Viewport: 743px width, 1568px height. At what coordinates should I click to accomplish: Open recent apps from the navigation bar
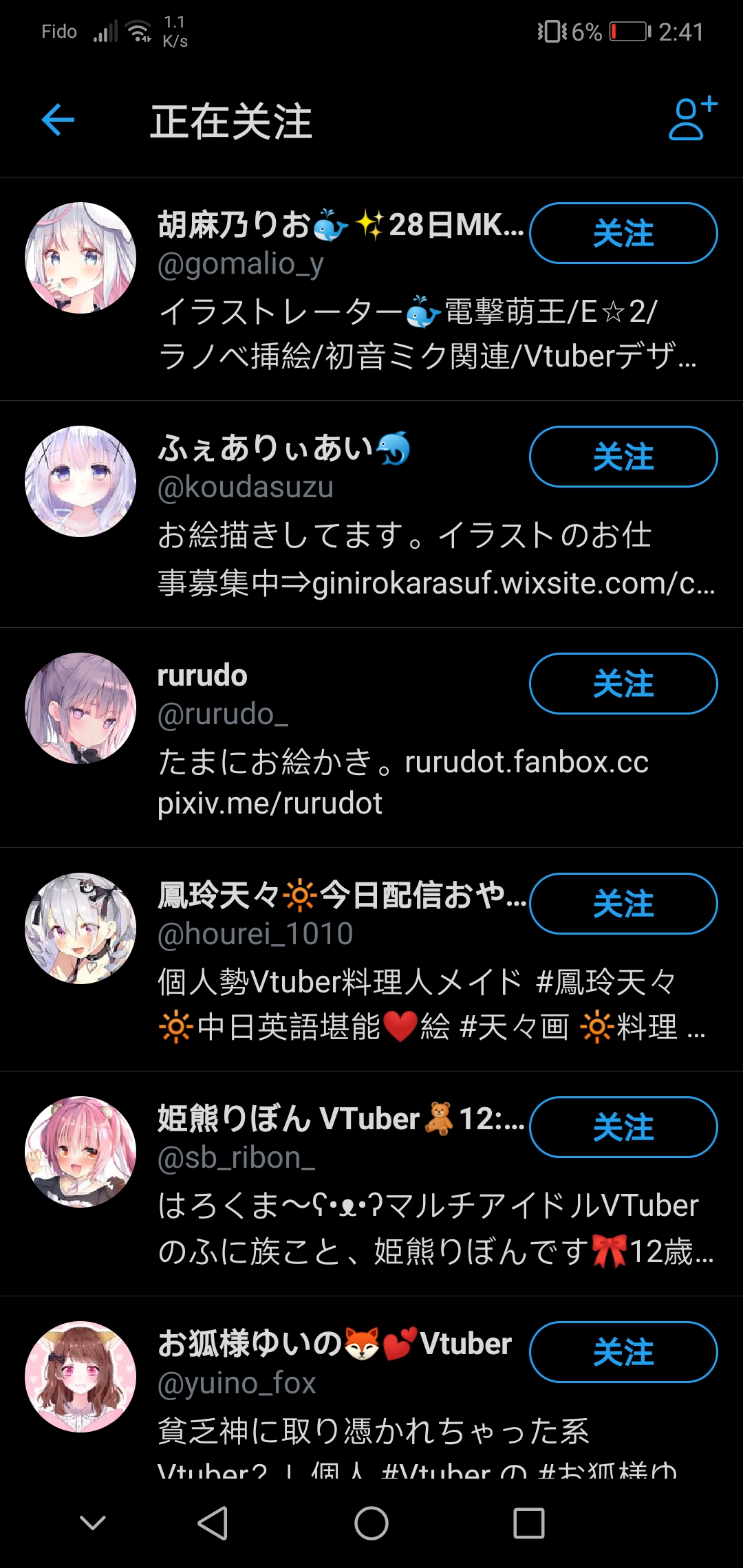tap(529, 1523)
